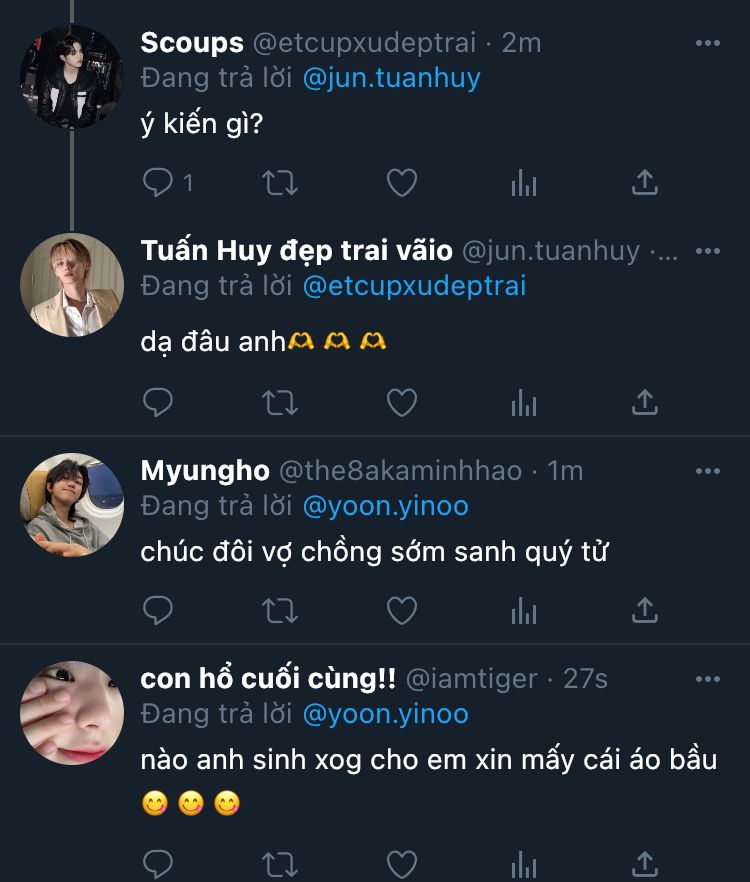Retweet Myungho's tweet about sớm sanh quý tử
Viewport: 750px width, 882px height.
(x=279, y=608)
